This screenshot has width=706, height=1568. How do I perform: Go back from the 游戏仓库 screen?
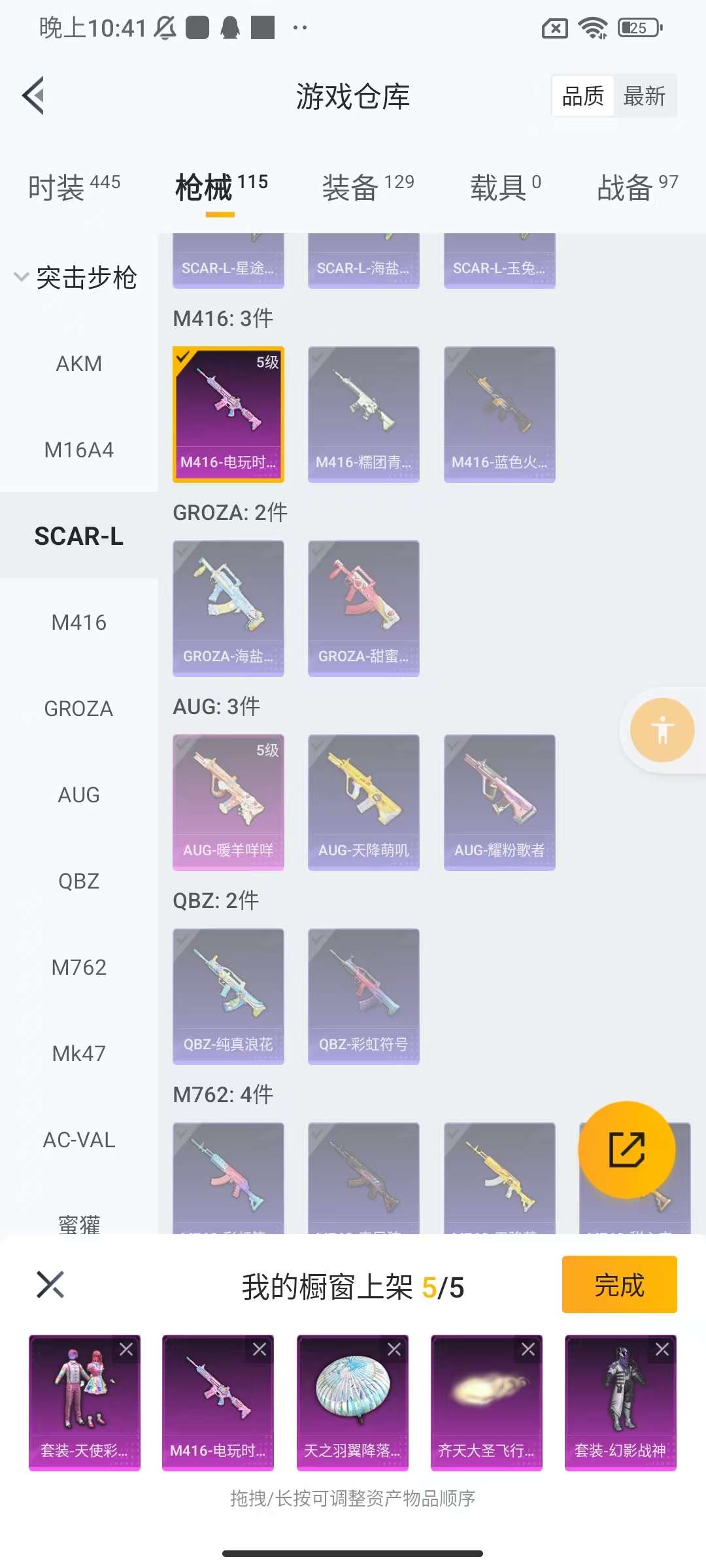pos(34,95)
